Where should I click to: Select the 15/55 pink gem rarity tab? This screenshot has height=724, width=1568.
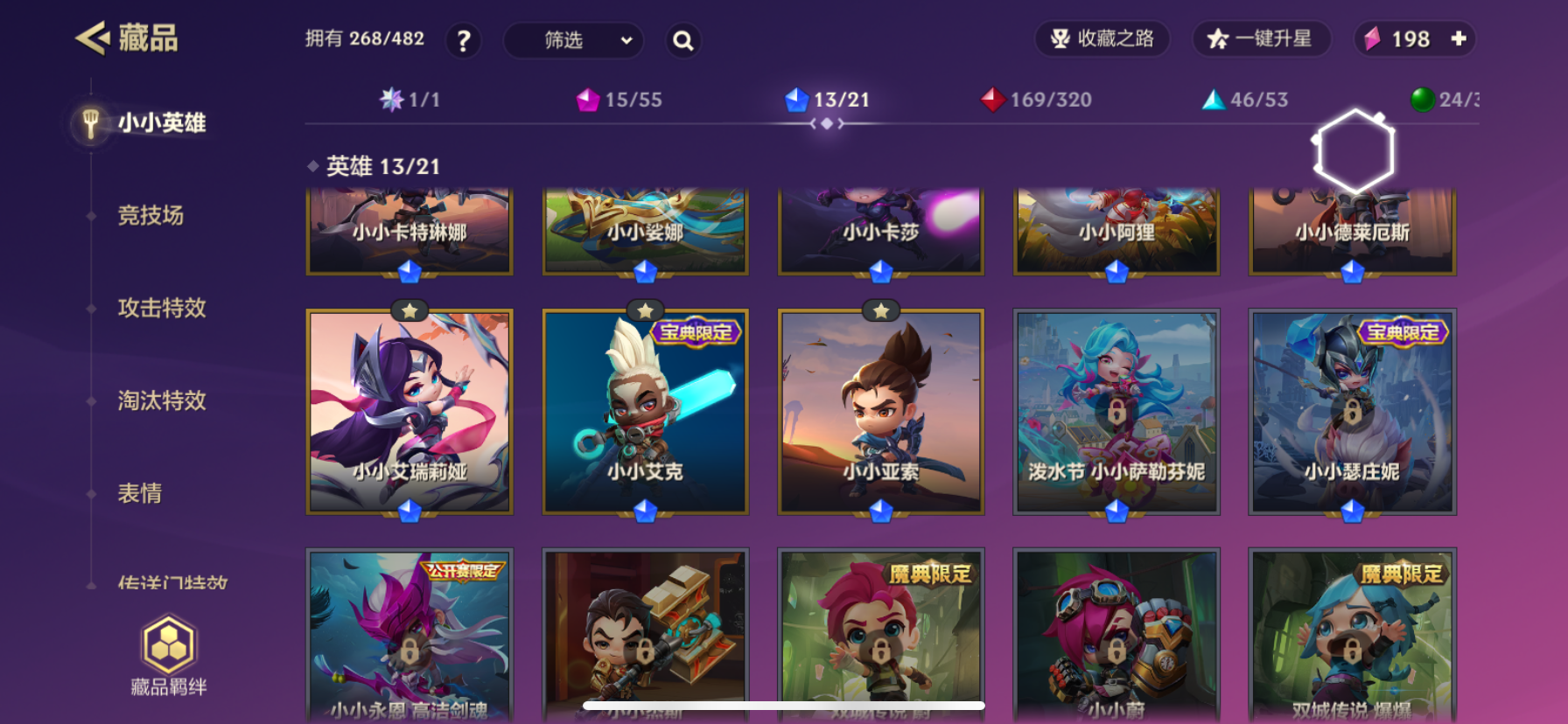[x=619, y=100]
